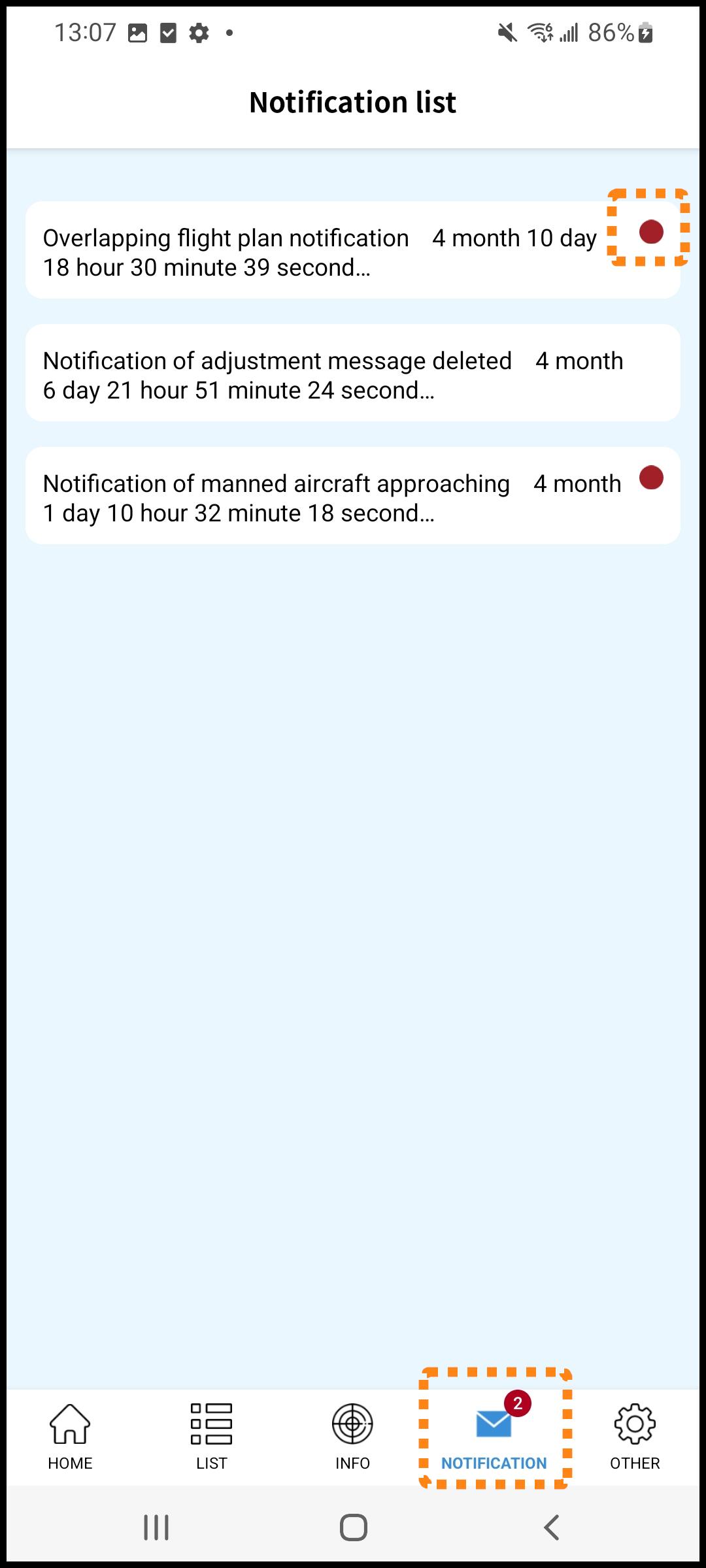
Task: Open Notification of adjustment message deleted
Action: 353,372
